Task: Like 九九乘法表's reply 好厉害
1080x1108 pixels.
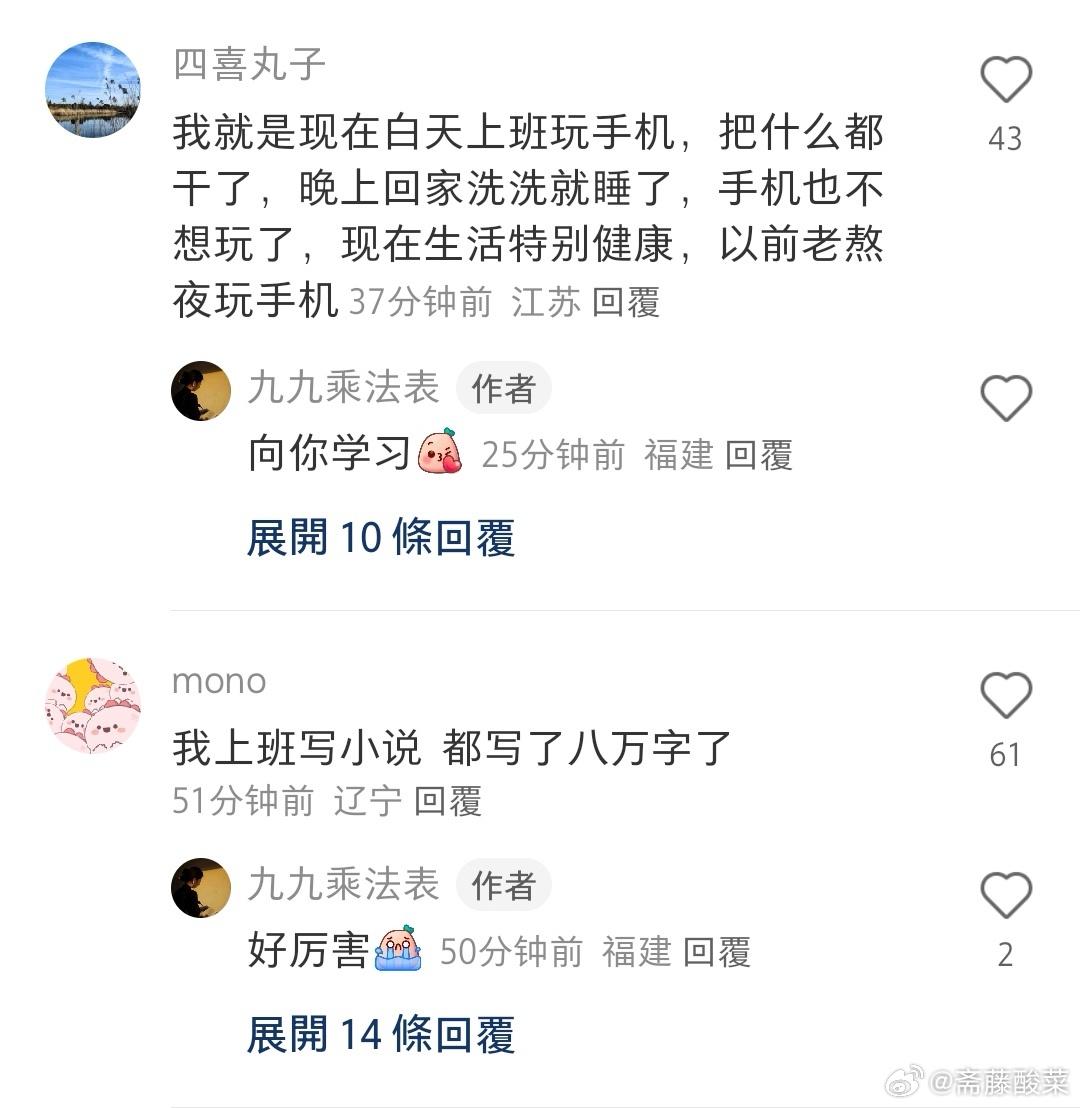Action: (1005, 895)
